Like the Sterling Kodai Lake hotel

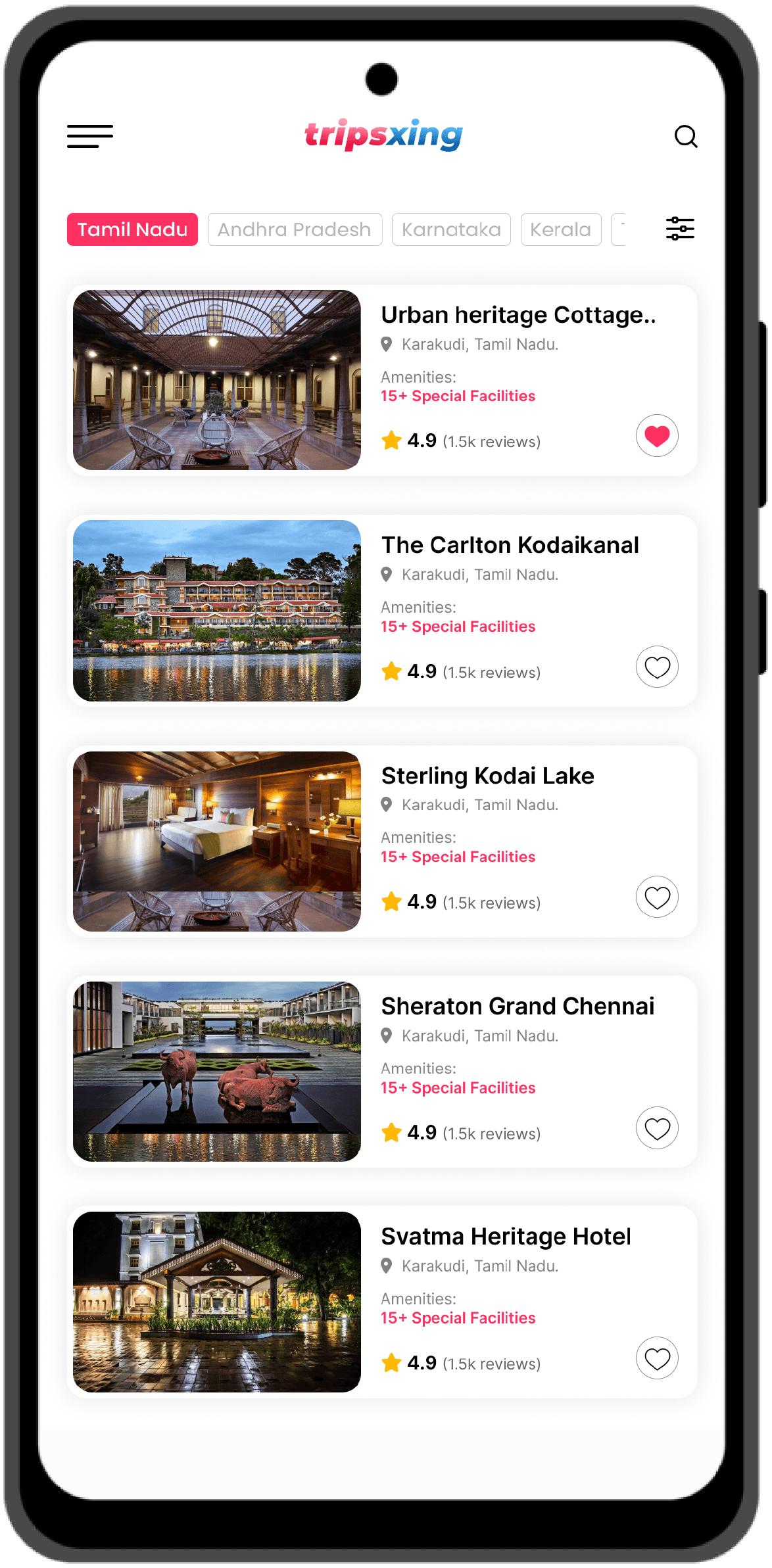coord(657,897)
